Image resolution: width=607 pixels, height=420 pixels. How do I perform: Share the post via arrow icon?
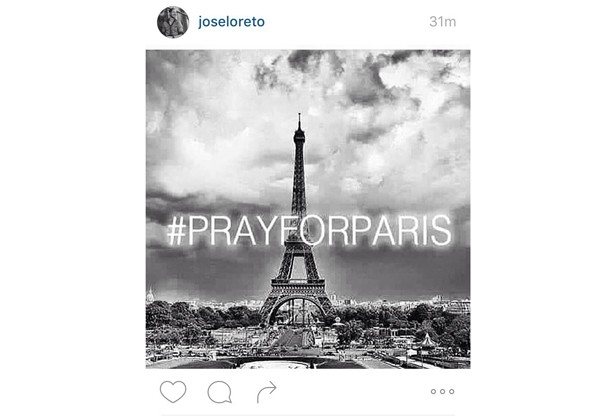[x=266, y=392]
